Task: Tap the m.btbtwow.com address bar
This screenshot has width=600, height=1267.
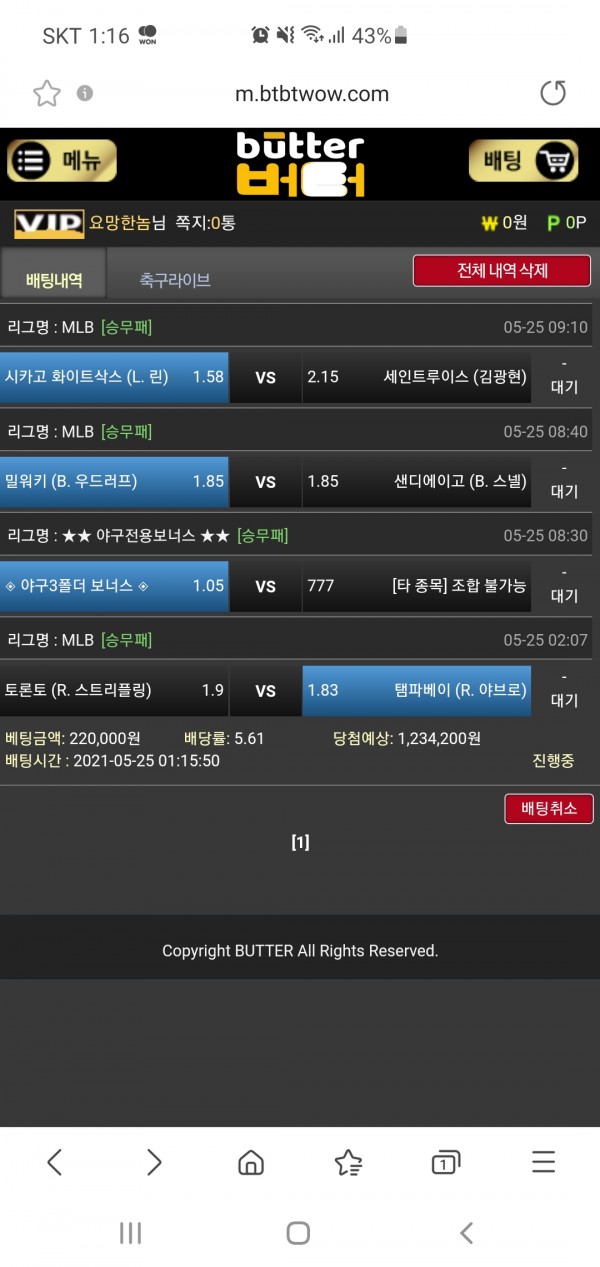Action: click(311, 94)
